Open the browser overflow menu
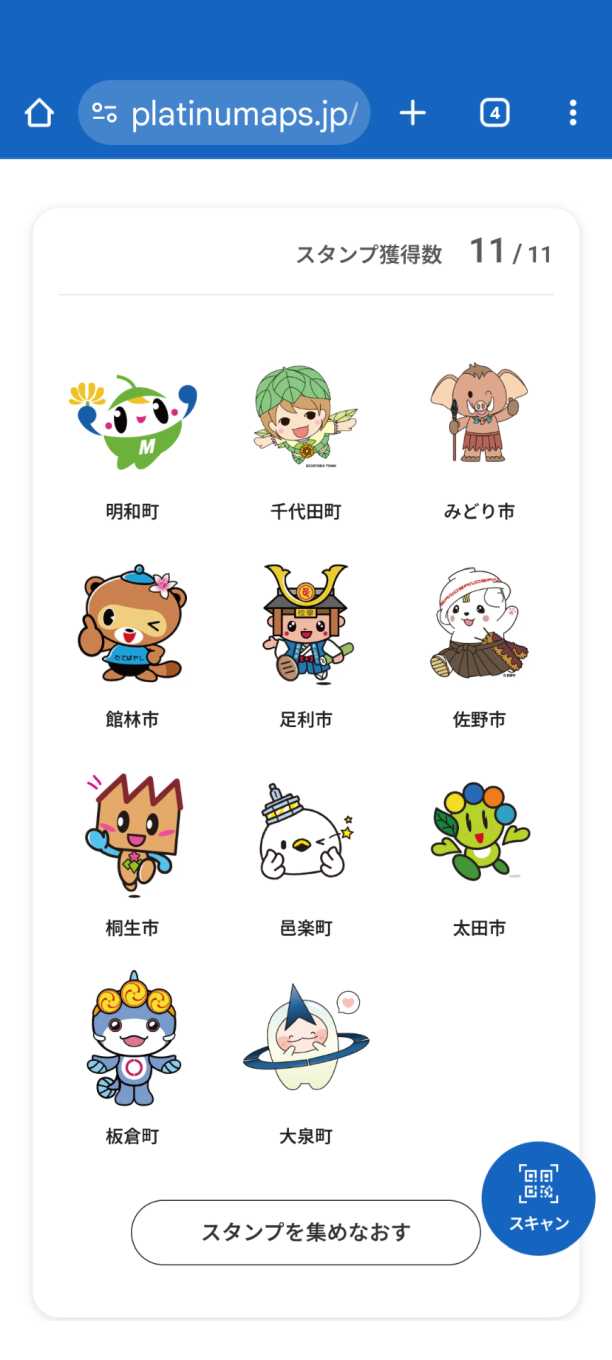This screenshot has height=1360, width=612. coord(572,113)
